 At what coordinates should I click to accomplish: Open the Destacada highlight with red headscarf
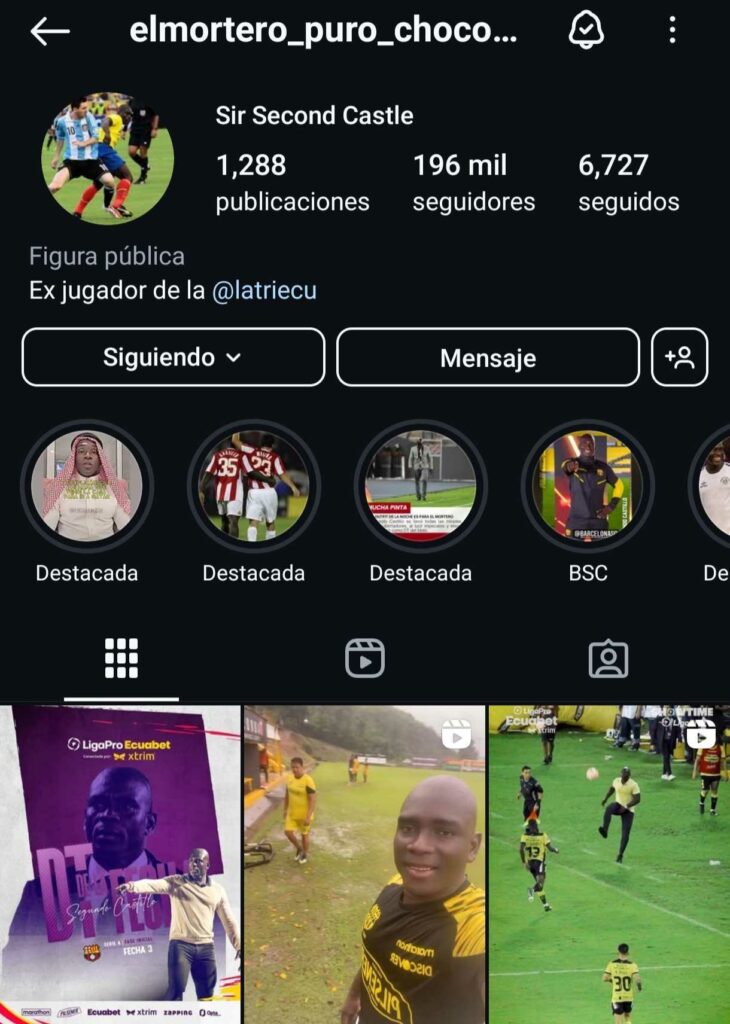click(87, 486)
